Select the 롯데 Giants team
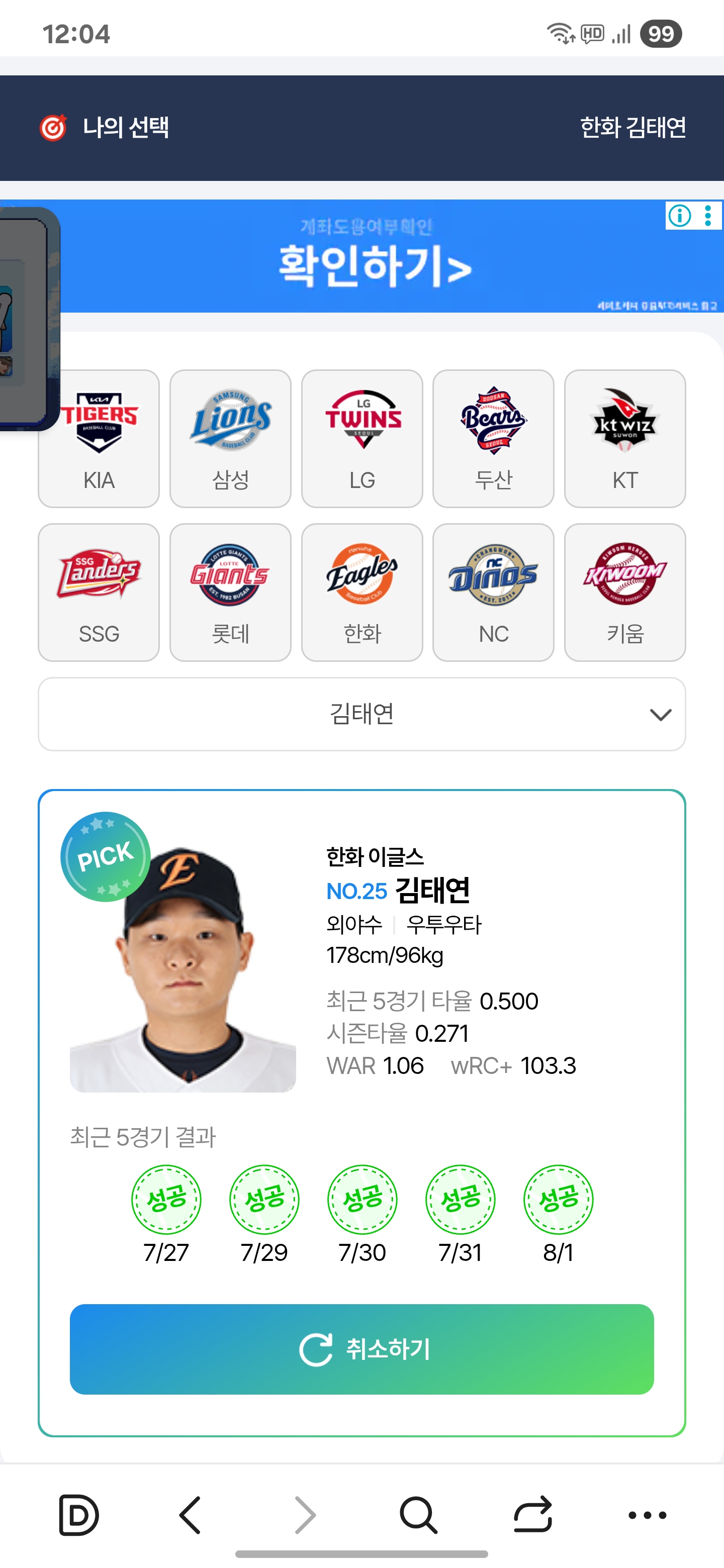The image size is (724, 1568). pos(230,592)
